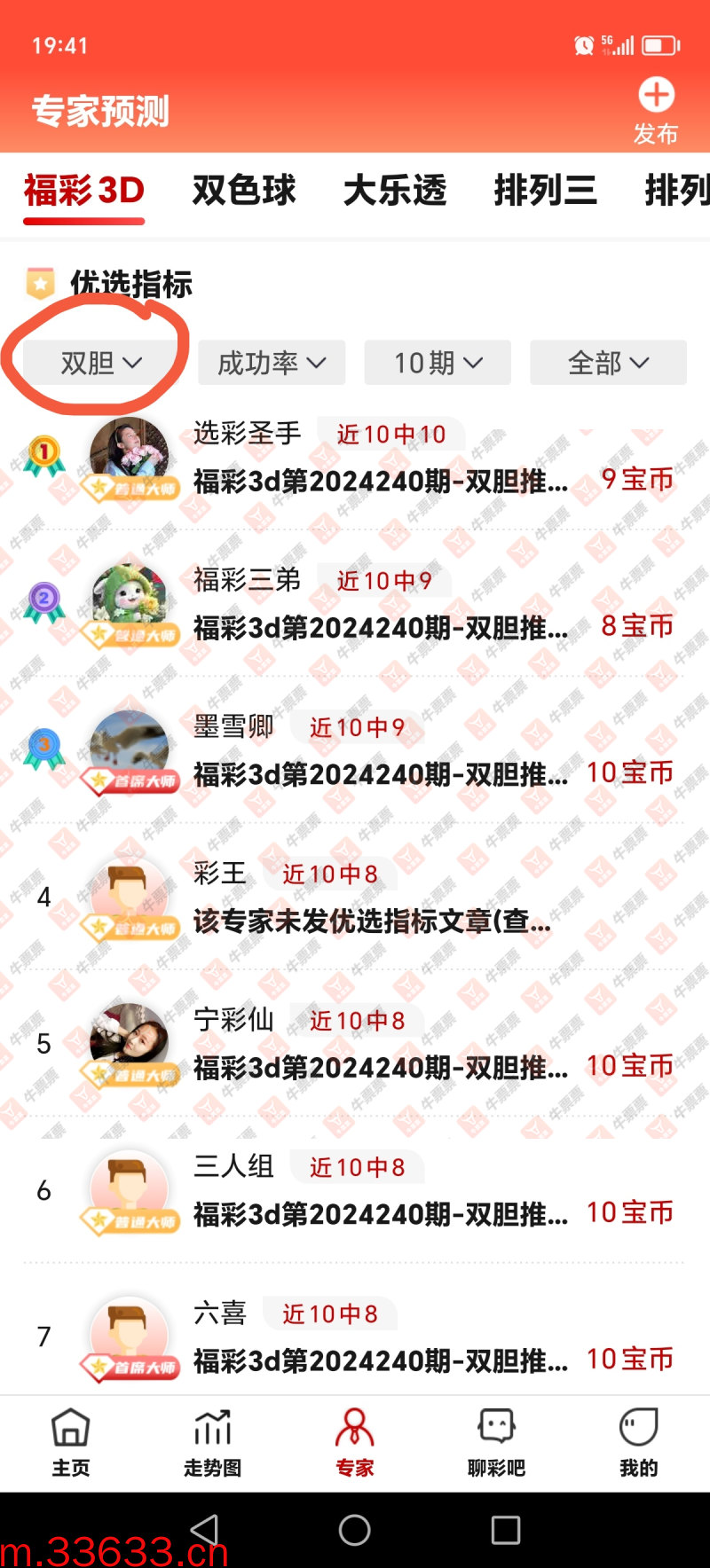
Task: Open the 聊彩吧 tab
Action: [496, 1442]
